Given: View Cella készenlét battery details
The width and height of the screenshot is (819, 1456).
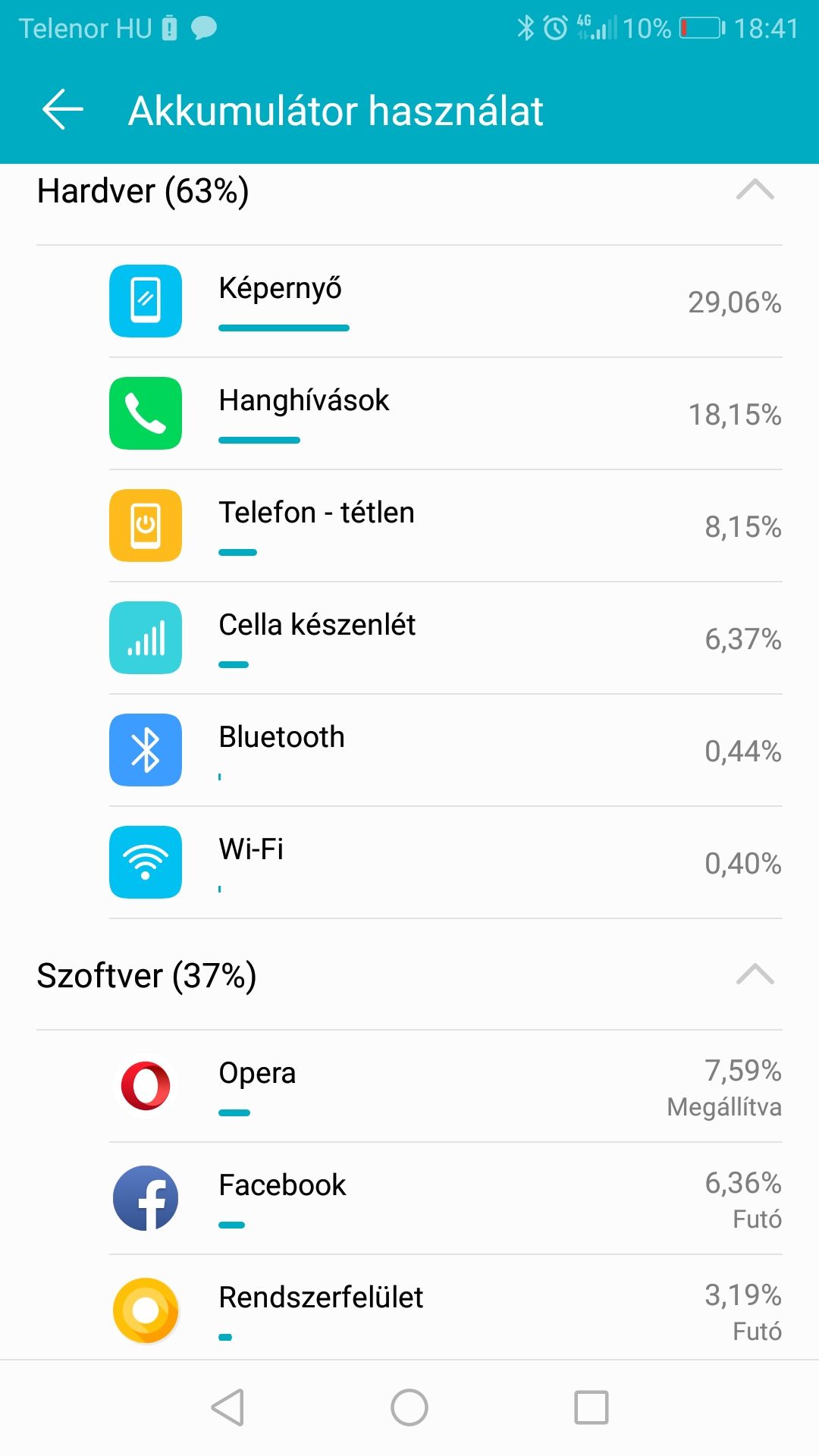Looking at the screenshot, I should [x=409, y=638].
